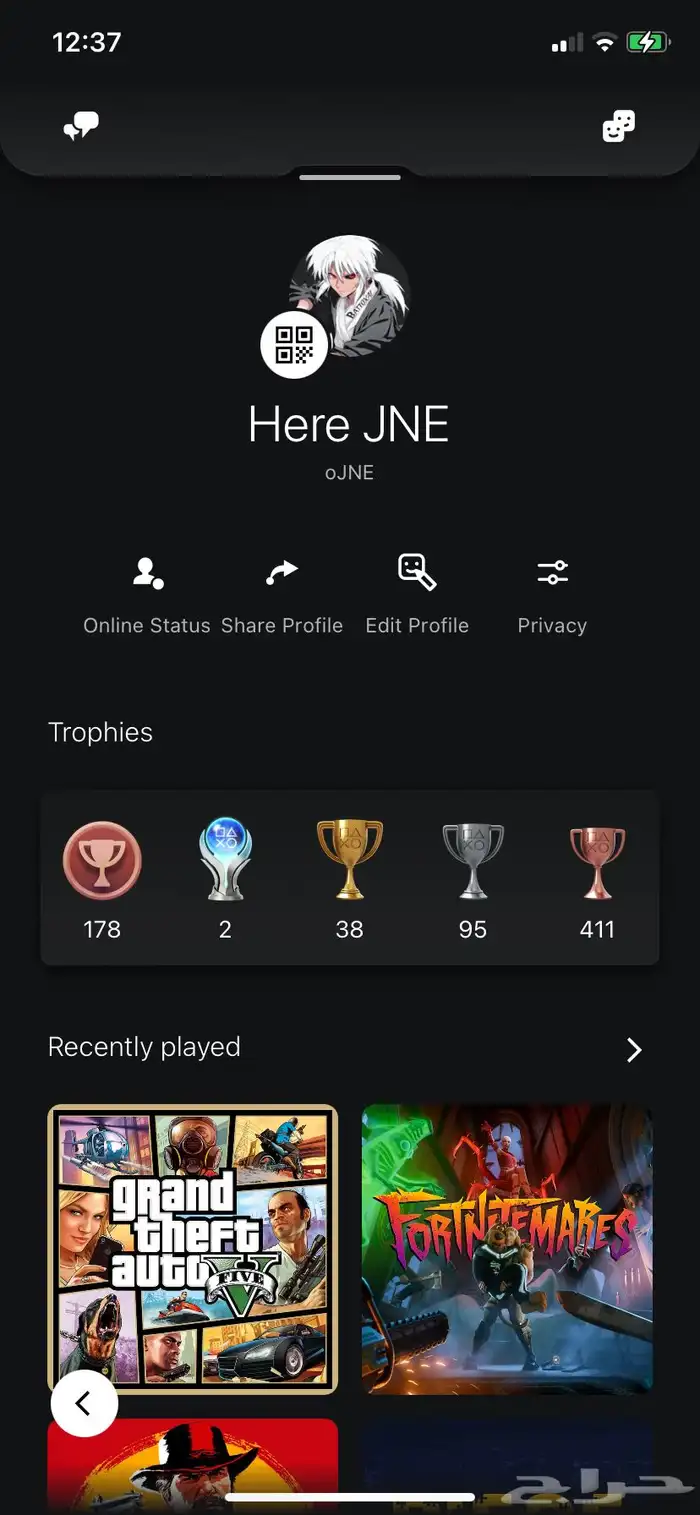Open Edit Profile
The width and height of the screenshot is (700, 1515).
(417, 596)
